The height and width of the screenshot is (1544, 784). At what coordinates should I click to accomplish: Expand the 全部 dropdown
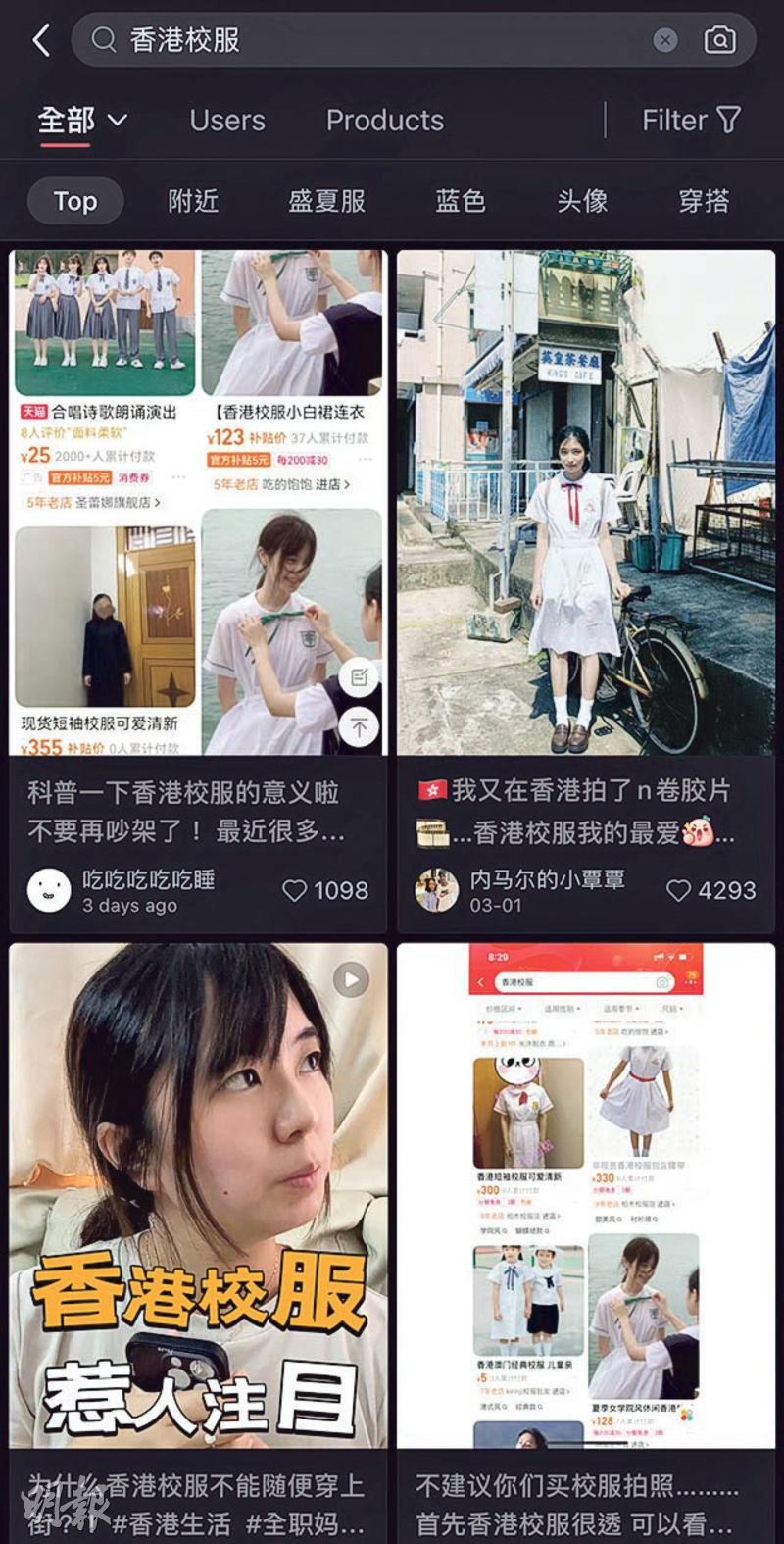pyautogui.click(x=82, y=121)
